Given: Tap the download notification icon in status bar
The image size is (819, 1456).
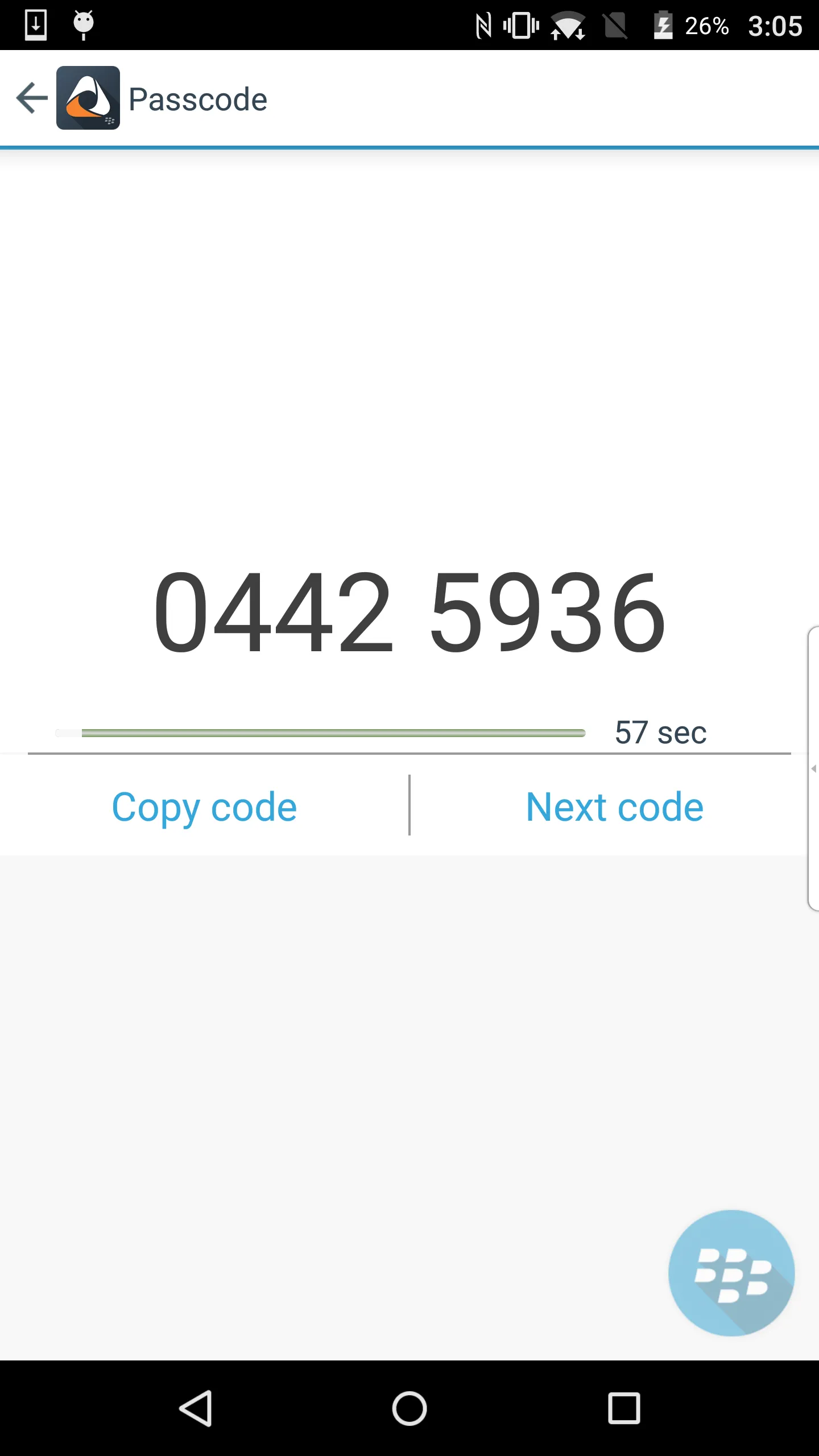Looking at the screenshot, I should [35, 25].
